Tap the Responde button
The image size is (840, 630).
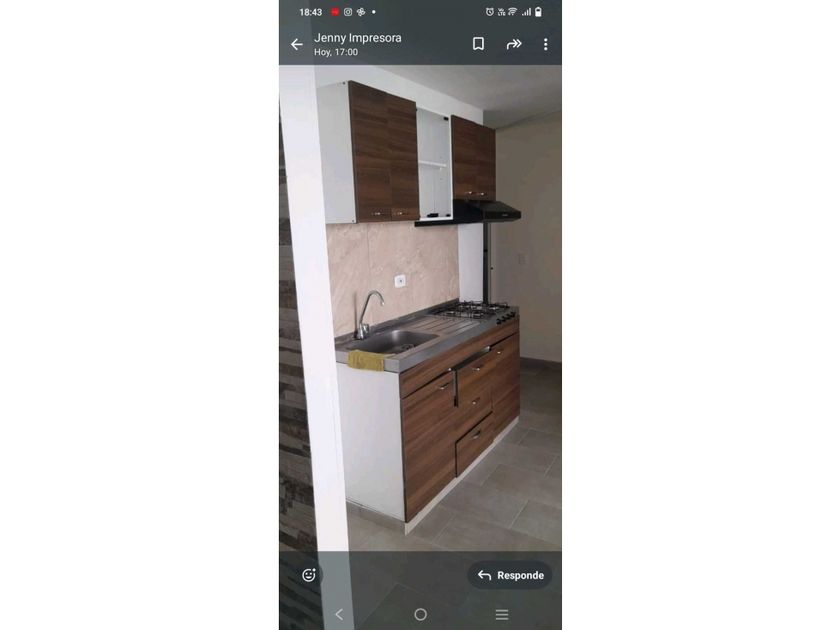[510, 575]
